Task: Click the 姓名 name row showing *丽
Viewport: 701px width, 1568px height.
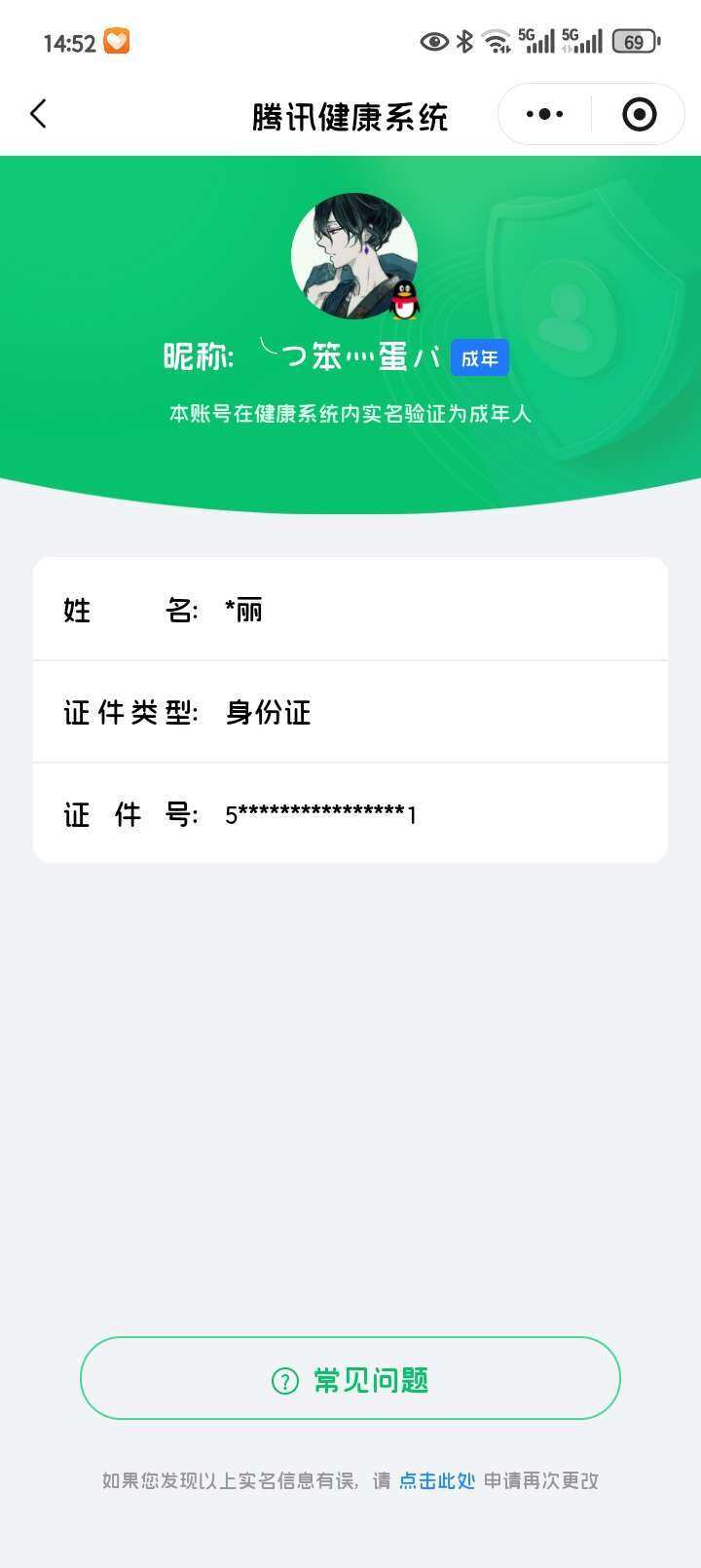Action: (x=350, y=610)
